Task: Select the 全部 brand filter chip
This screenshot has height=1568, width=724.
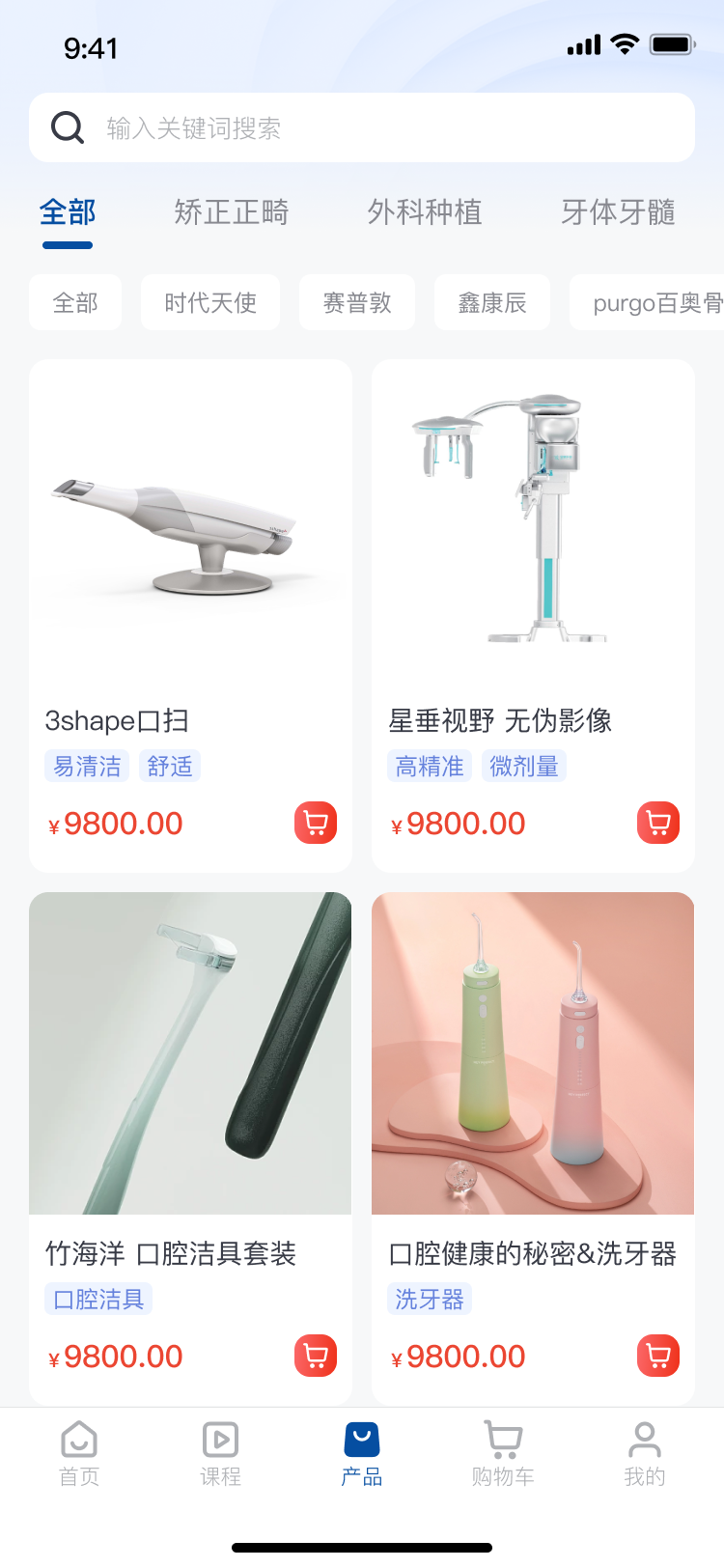Action: (75, 303)
